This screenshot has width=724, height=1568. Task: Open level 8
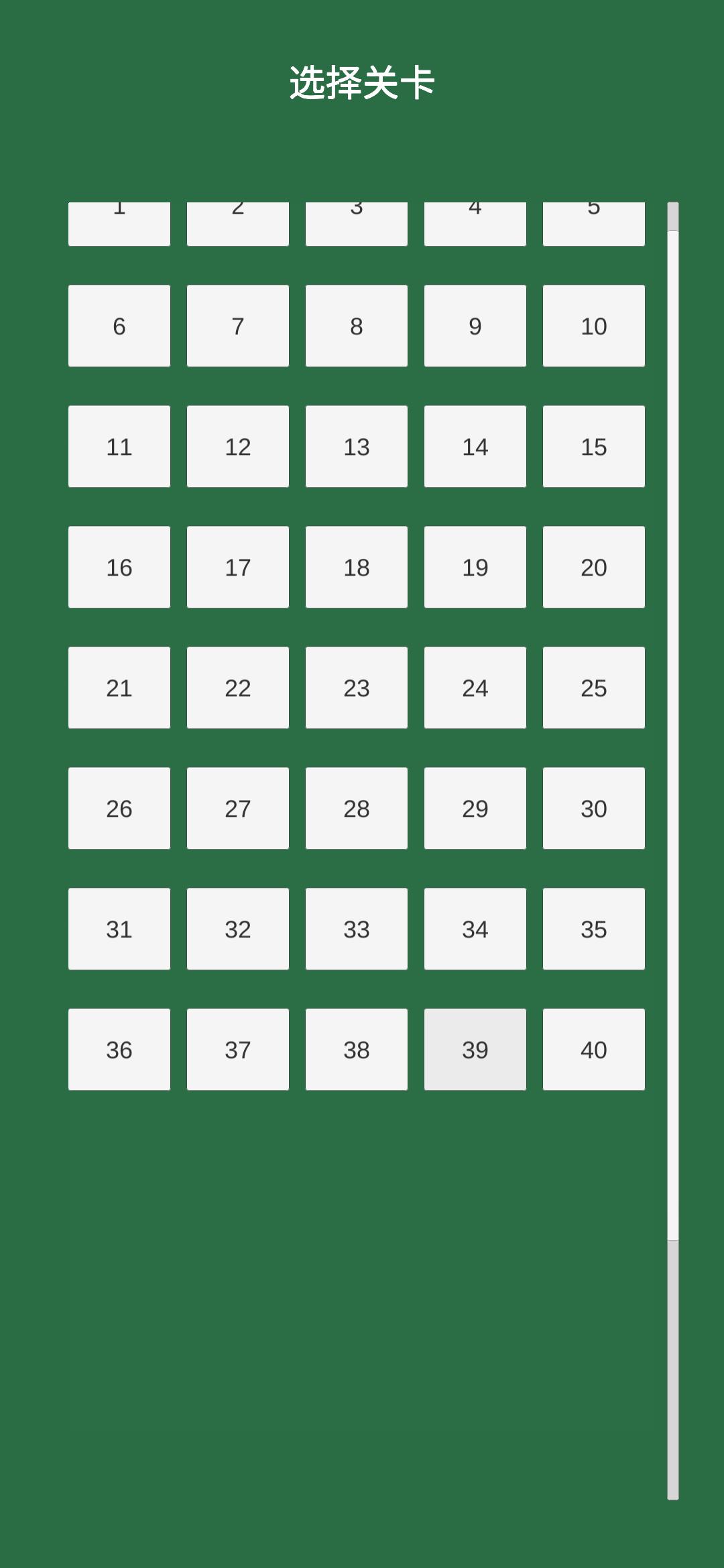357,326
